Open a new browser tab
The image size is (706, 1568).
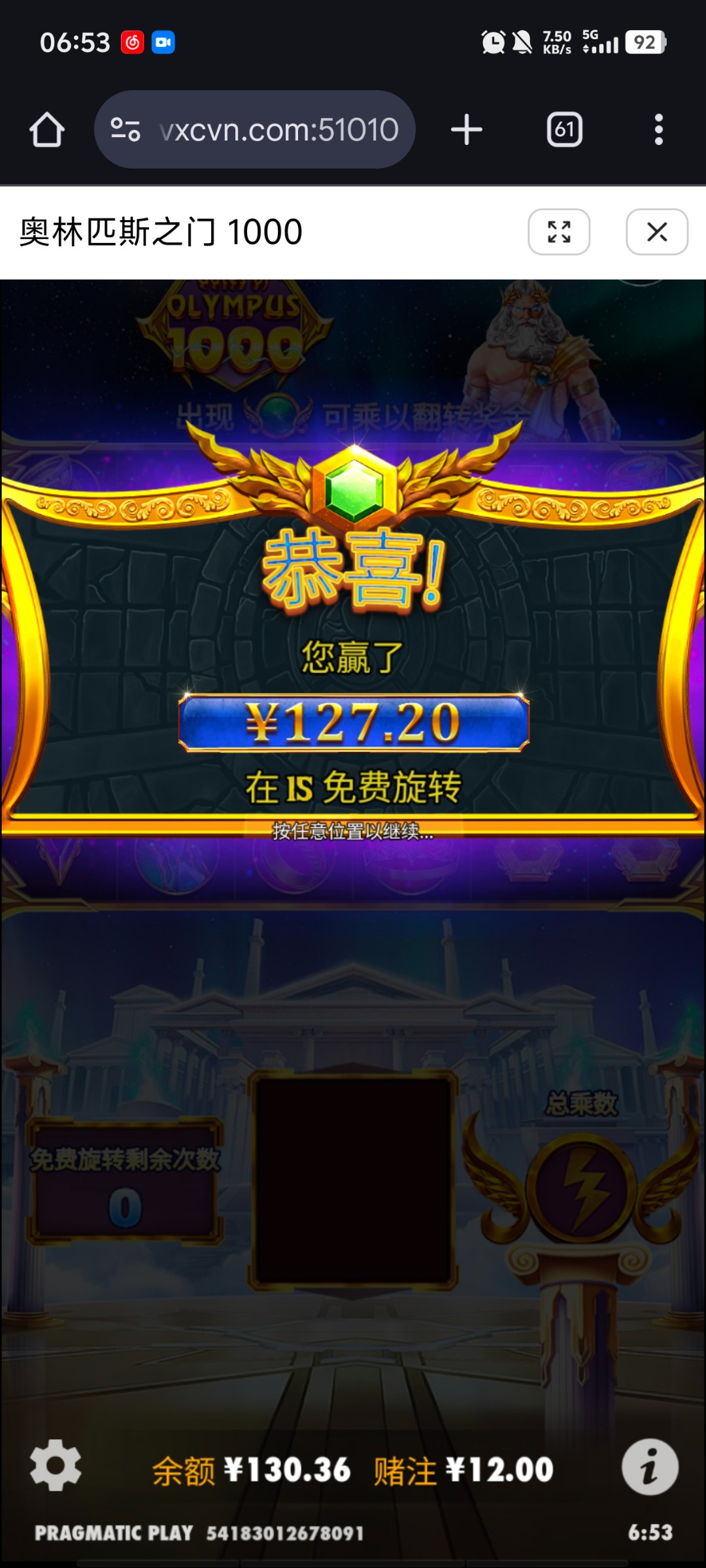(467, 129)
